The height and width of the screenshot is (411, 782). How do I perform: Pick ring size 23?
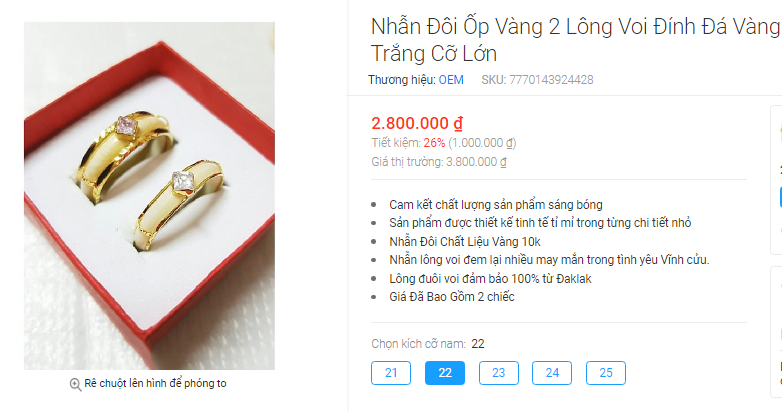tap(498, 373)
